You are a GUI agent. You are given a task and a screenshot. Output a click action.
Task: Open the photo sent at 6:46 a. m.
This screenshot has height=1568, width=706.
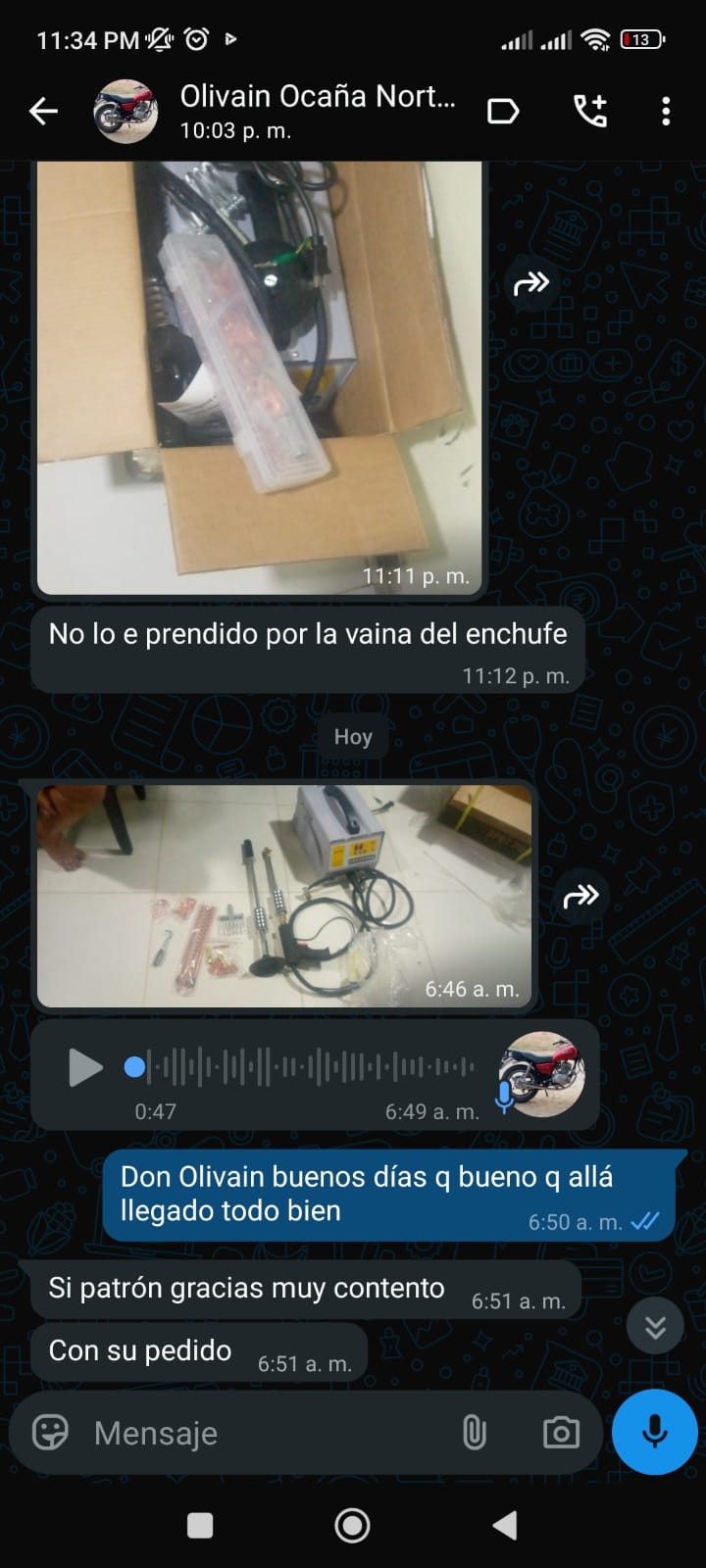pyautogui.click(x=285, y=895)
